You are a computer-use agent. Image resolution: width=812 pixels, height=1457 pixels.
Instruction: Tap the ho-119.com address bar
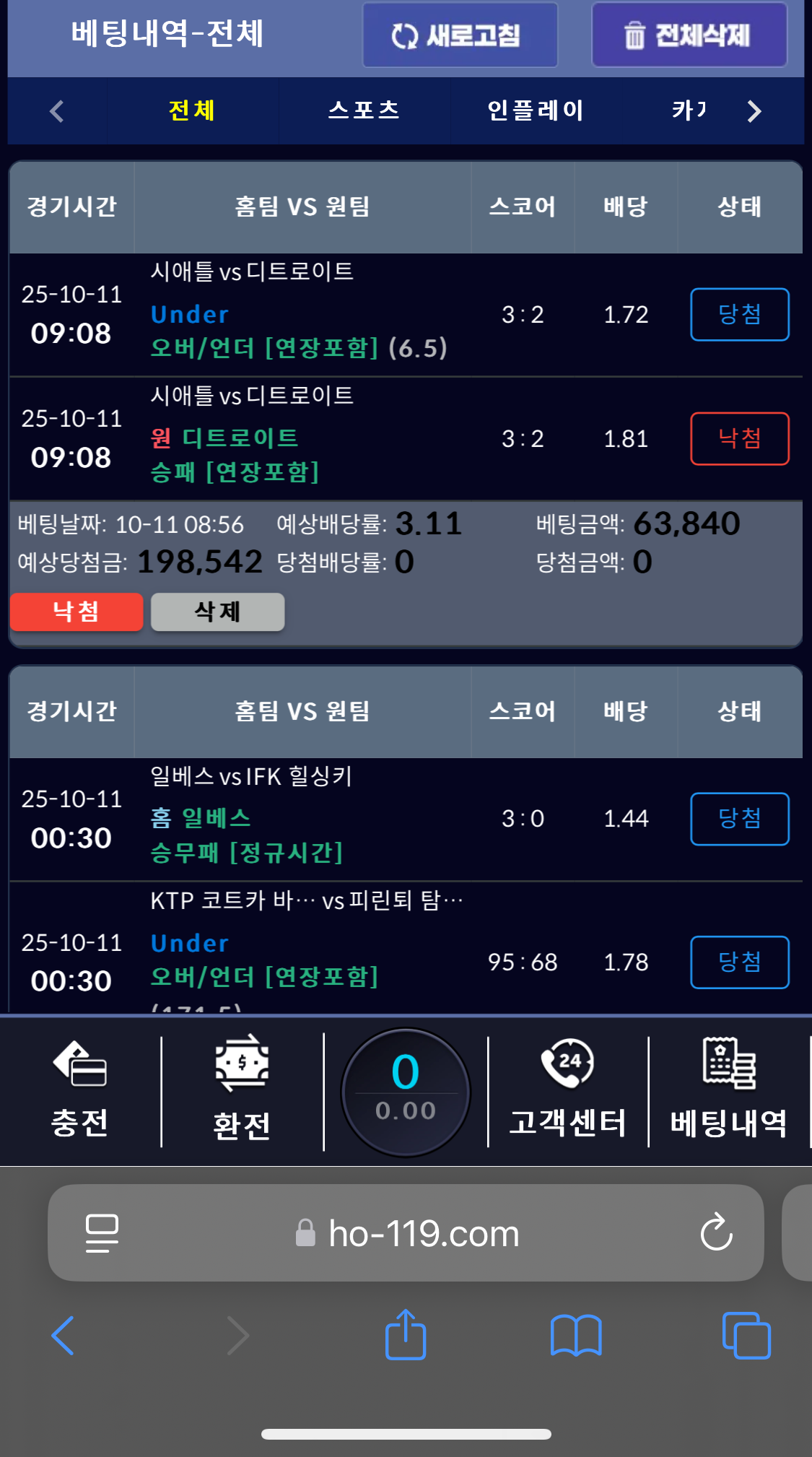click(x=424, y=1234)
